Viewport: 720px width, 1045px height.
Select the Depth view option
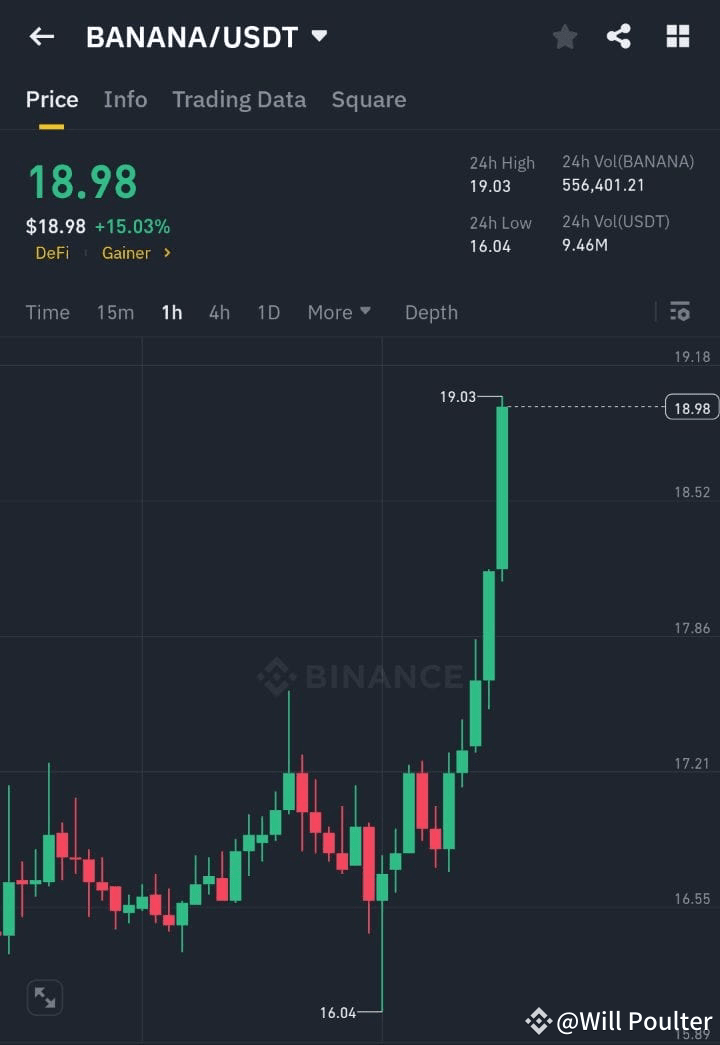431,312
